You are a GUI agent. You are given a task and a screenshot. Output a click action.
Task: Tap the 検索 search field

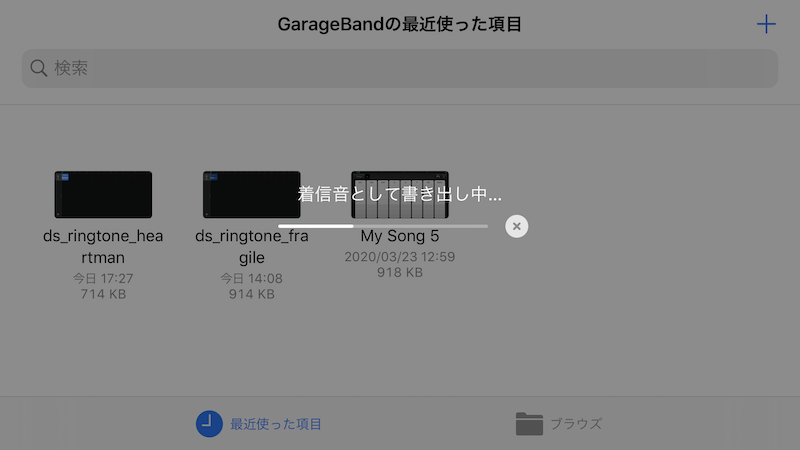click(x=400, y=68)
